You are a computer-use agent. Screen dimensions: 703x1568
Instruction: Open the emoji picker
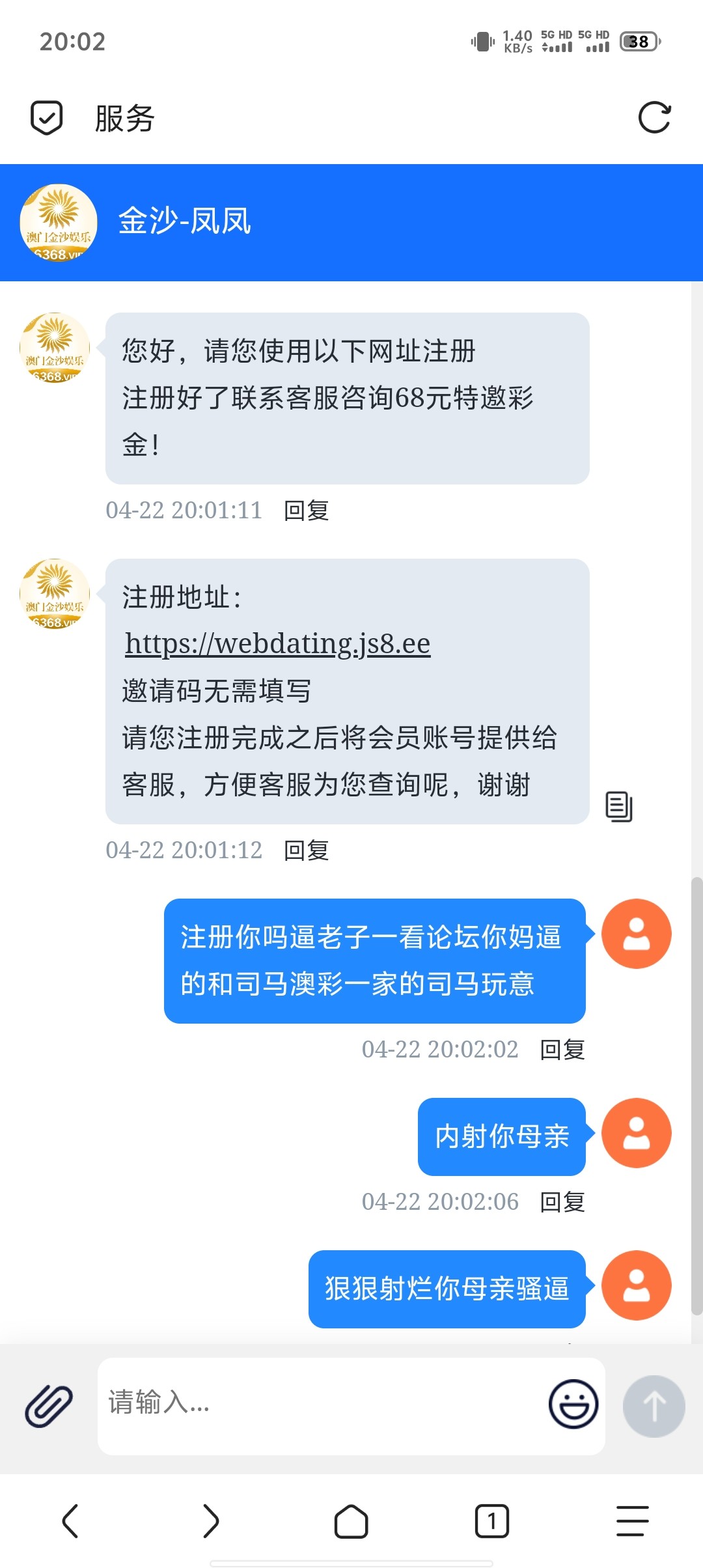573,1405
